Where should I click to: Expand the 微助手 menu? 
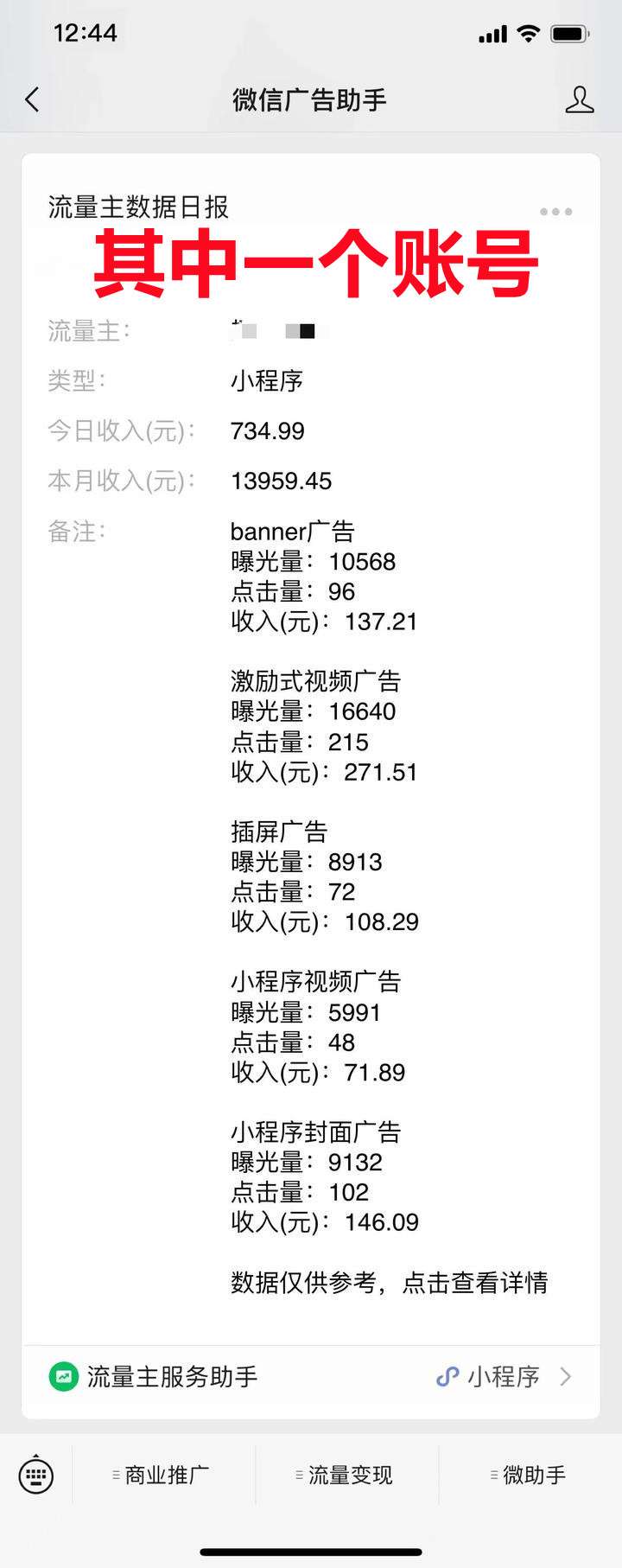530,1476
